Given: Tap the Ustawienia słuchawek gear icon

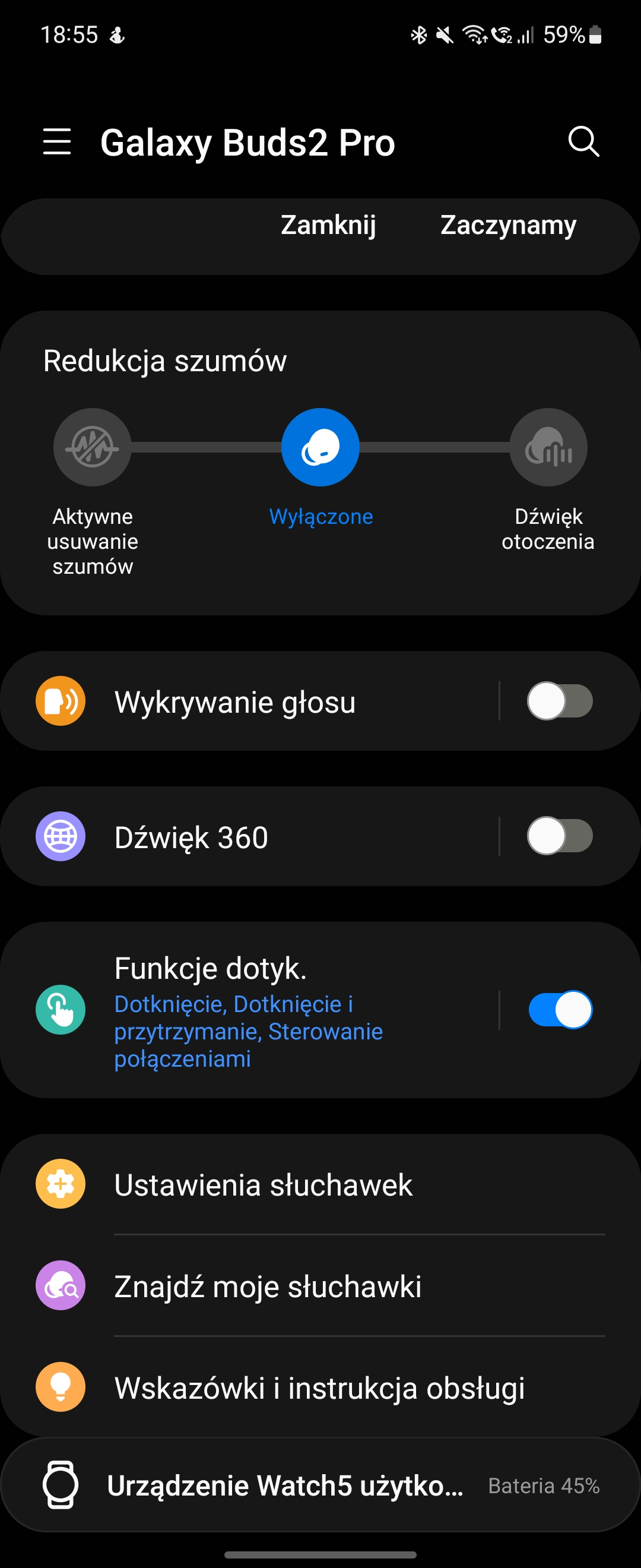Looking at the screenshot, I should click(61, 1183).
